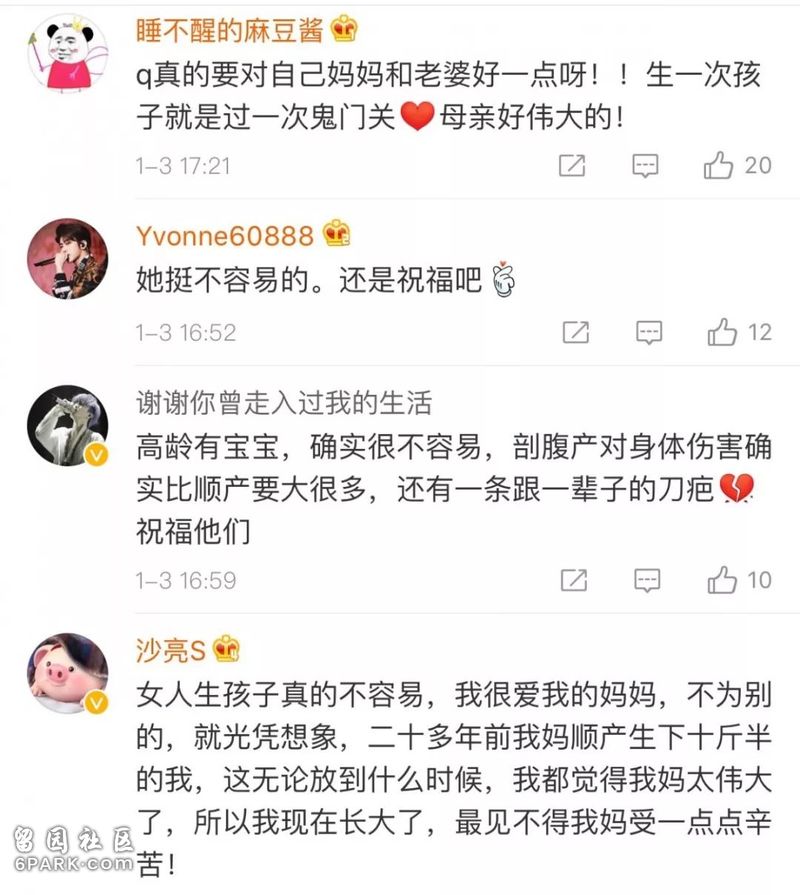Repost the comment from 睡不醒的麻豆酱
Screen dimensions: 800x895
coord(572,165)
